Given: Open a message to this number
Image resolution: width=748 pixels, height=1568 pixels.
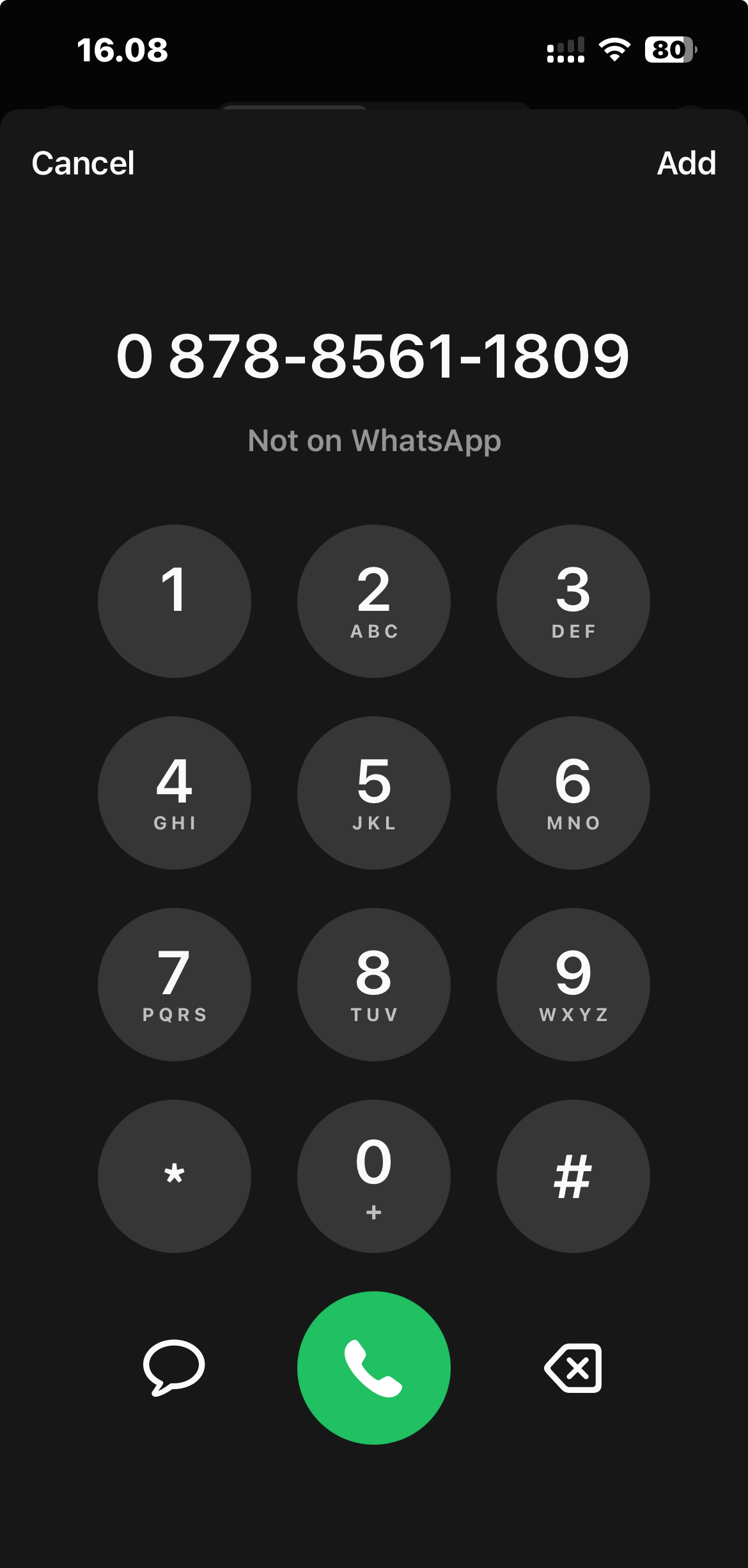Looking at the screenshot, I should tap(174, 1367).
